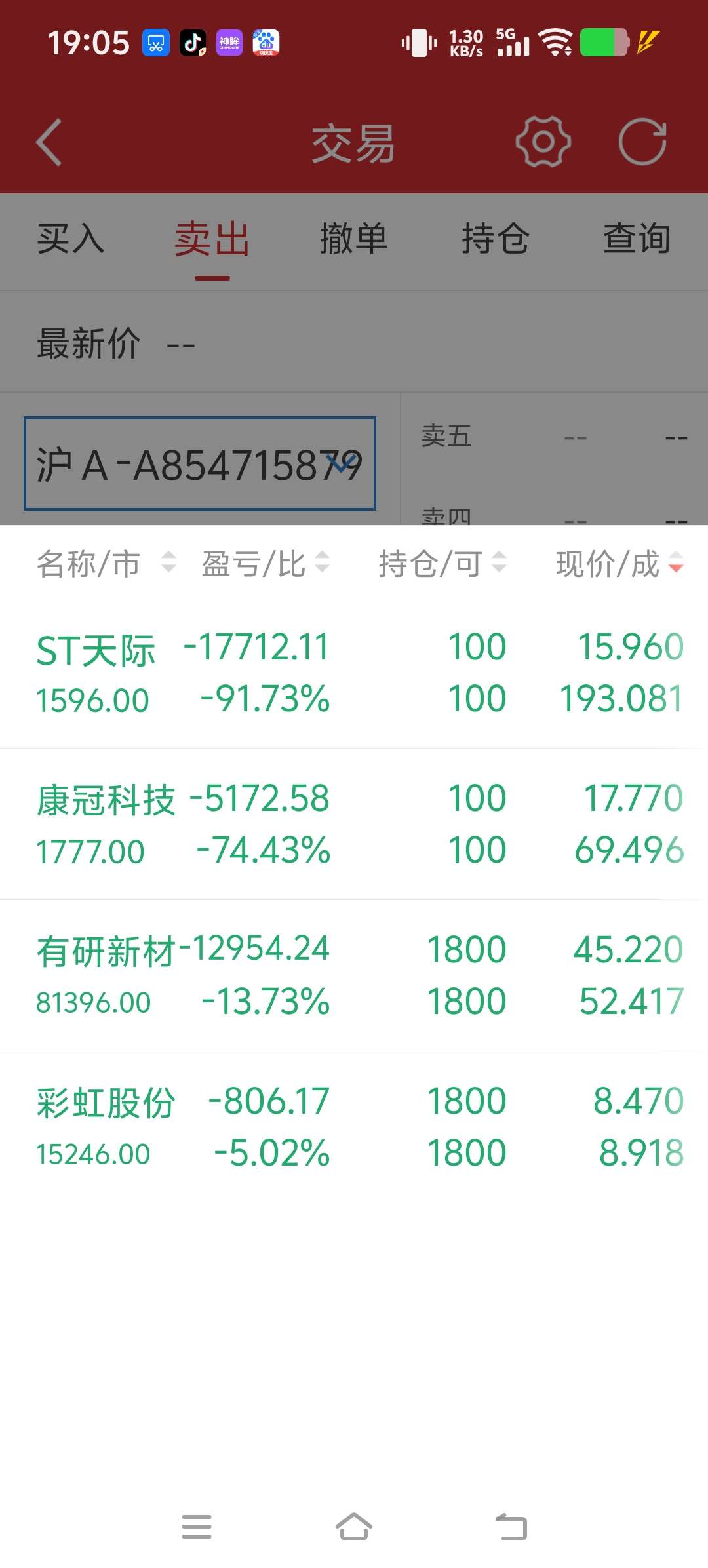This screenshot has height=1568, width=708.
Task: Sort holdings by 持仓/可
Action: click(x=442, y=563)
